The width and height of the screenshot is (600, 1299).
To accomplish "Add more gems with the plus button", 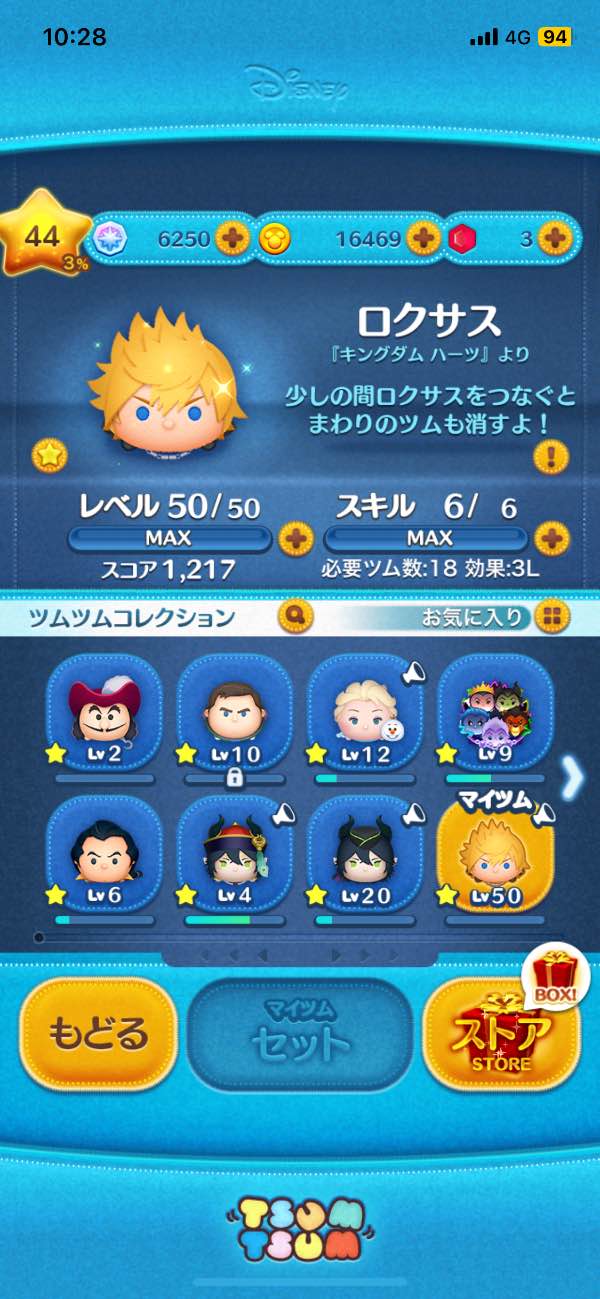I will [233, 239].
